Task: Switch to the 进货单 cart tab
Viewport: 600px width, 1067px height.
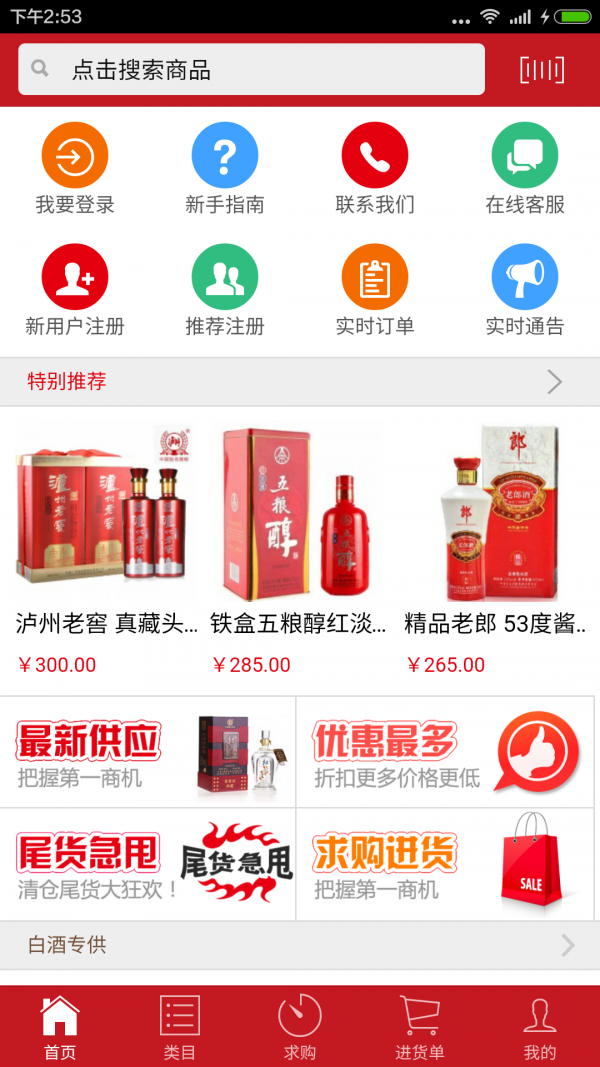Action: tap(420, 1027)
